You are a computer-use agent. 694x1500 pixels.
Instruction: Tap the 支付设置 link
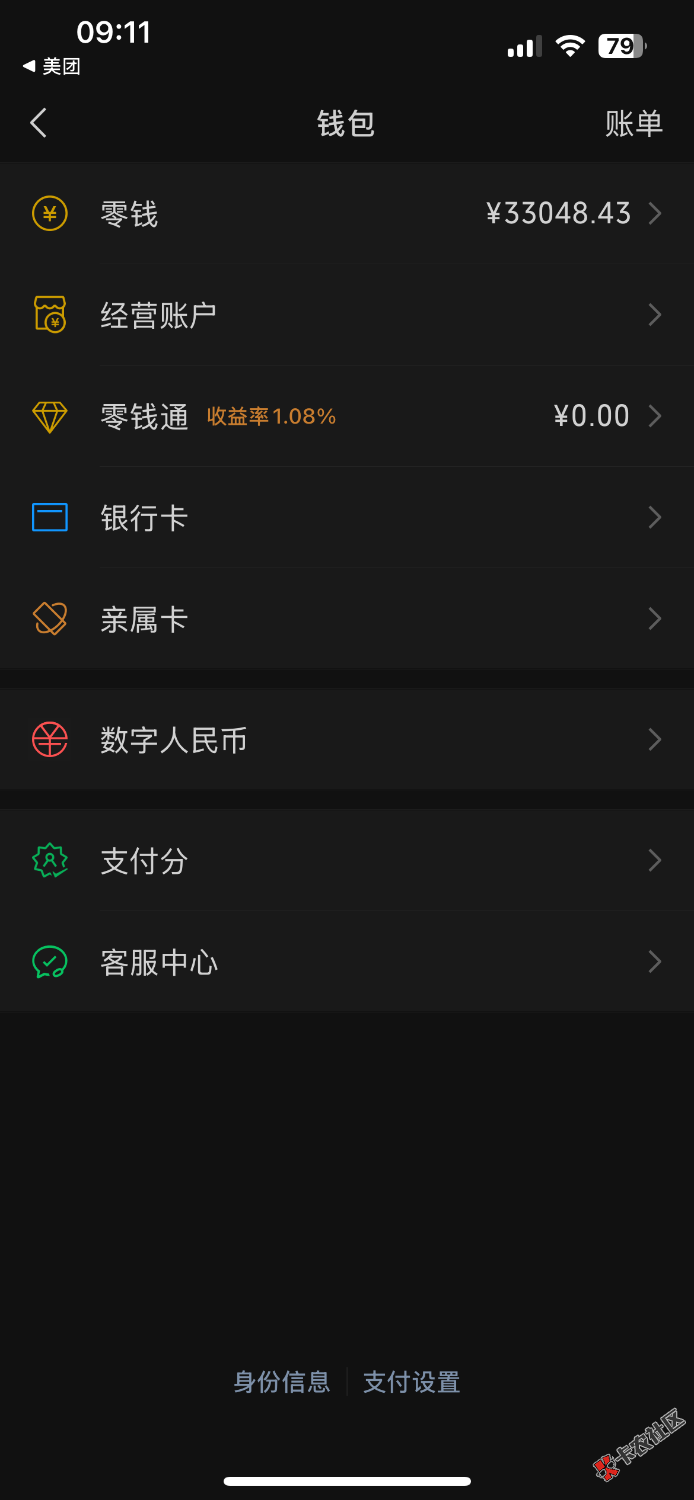[411, 1382]
